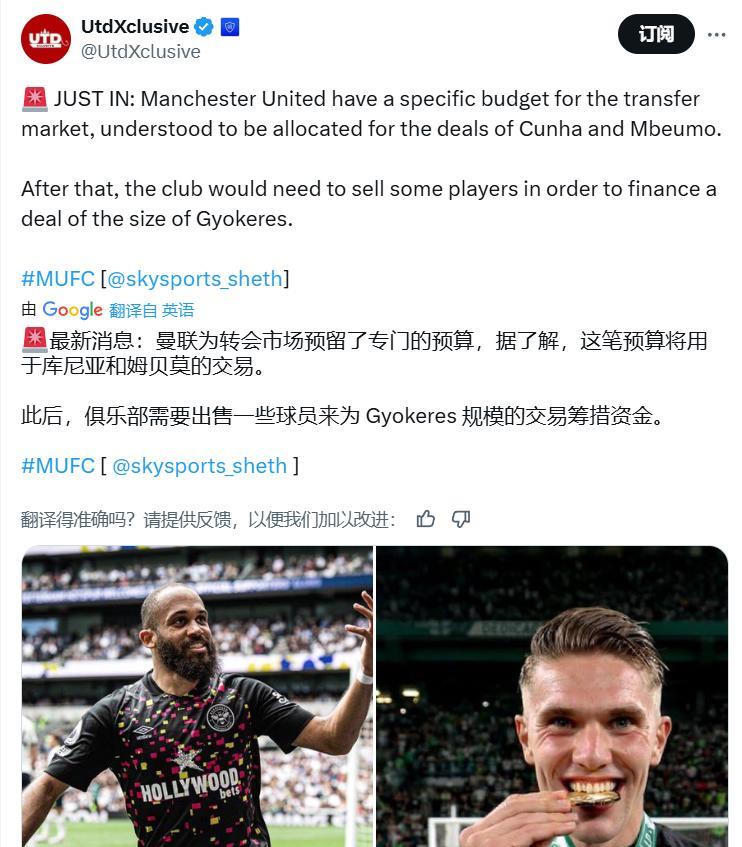Open the #MUFC hashtag in the translated text
The image size is (742, 847).
point(58,465)
